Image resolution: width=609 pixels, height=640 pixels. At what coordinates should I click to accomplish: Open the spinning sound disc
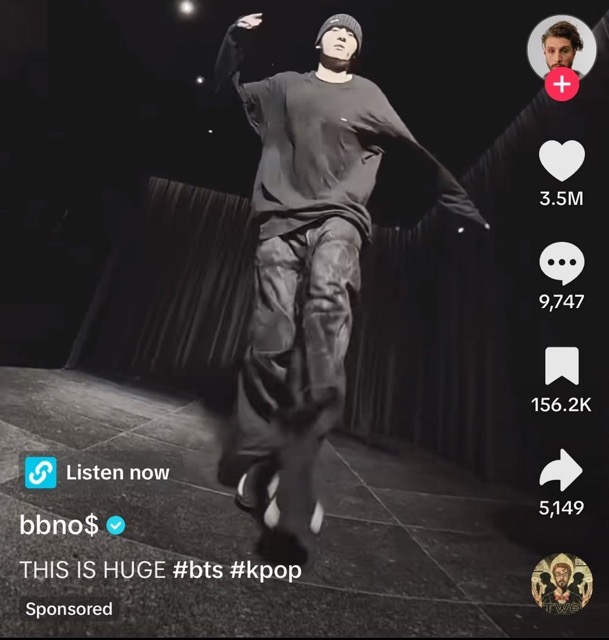tap(561, 584)
